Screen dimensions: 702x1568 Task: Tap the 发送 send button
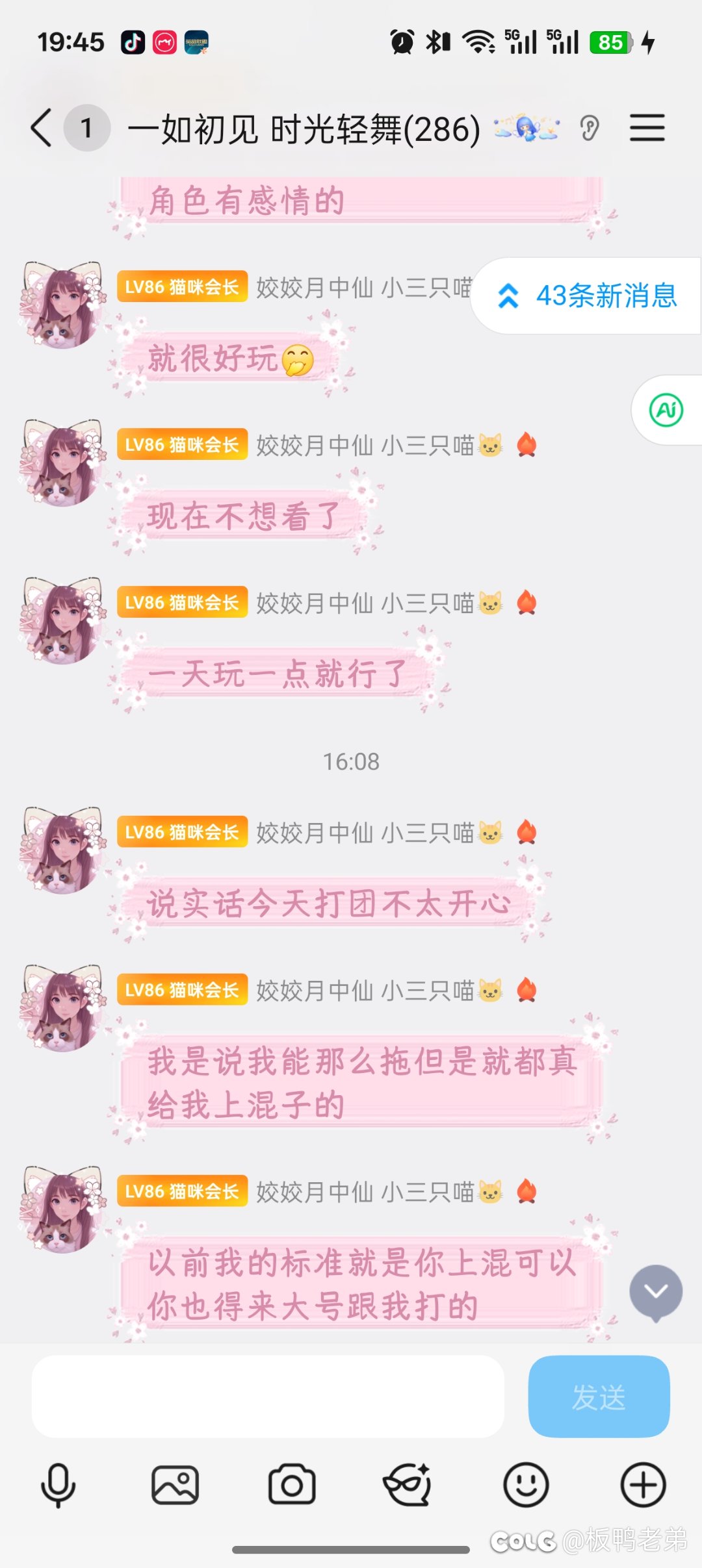point(599,1397)
